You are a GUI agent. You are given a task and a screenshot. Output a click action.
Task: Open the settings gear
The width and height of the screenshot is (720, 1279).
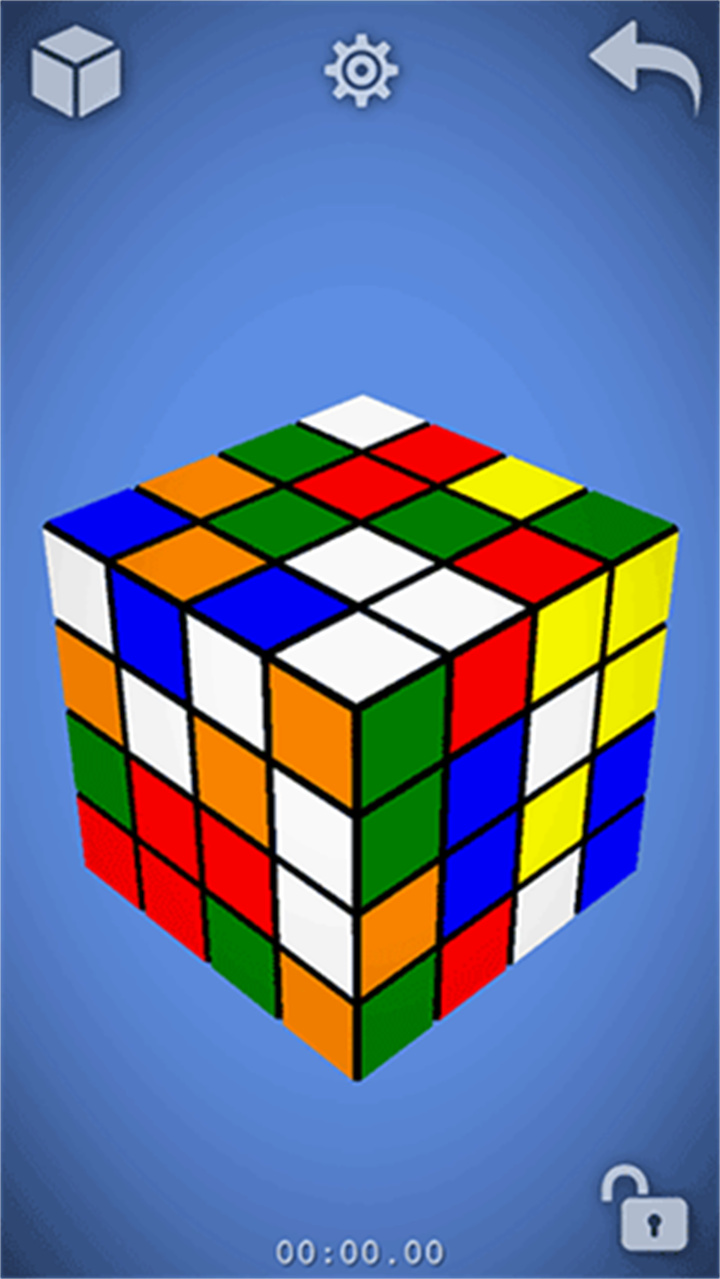360,70
